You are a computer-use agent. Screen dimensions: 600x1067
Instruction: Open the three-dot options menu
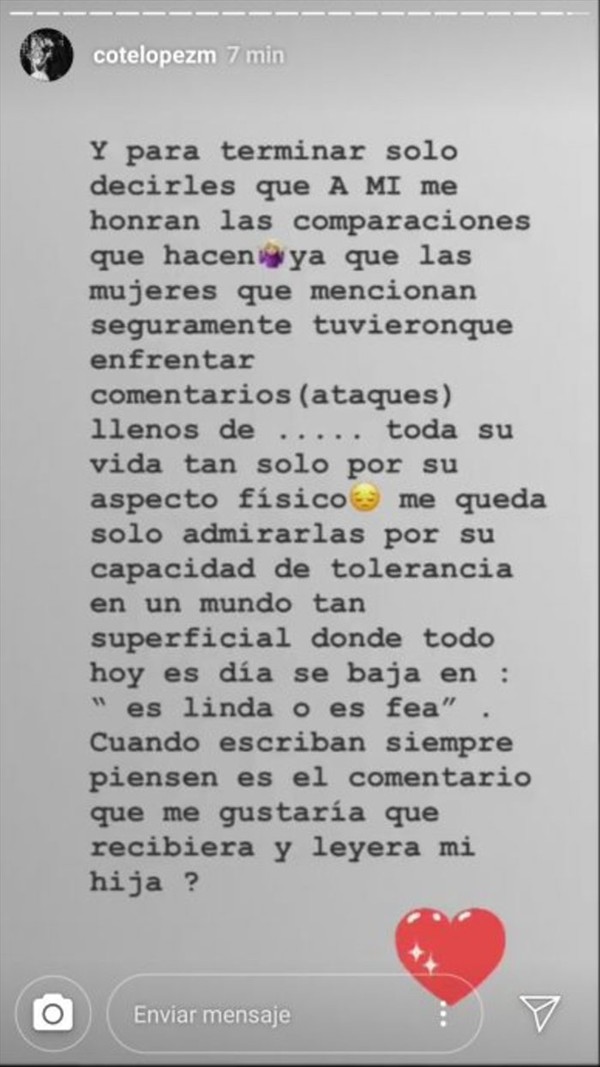[443, 1015]
